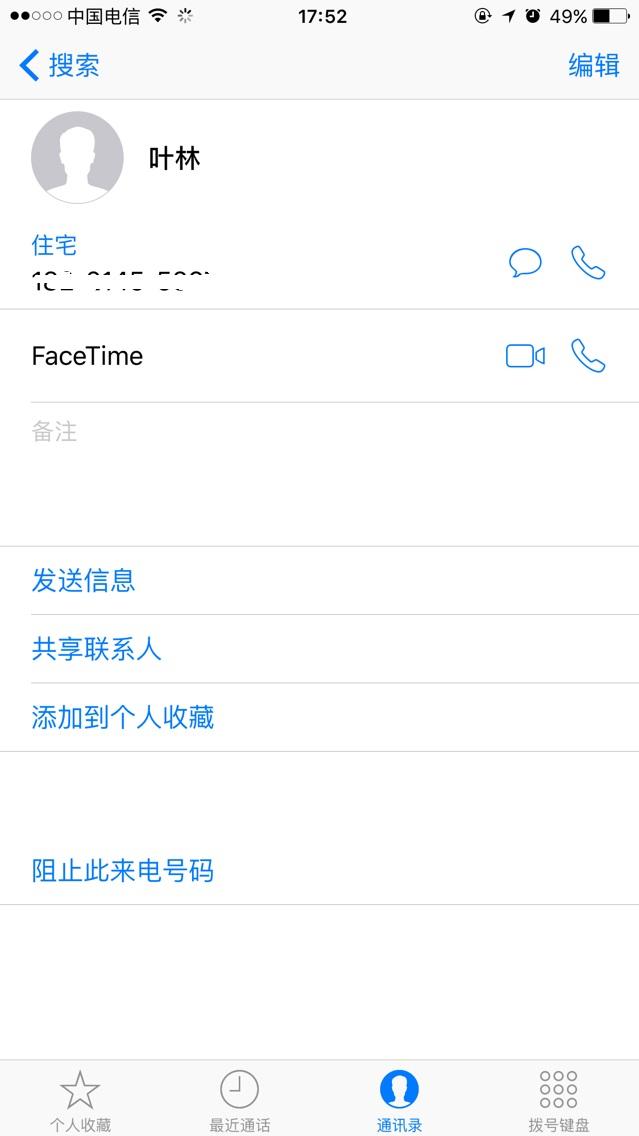This screenshot has height=1136, width=639.
Task: Open the 备注 notes field
Action: pos(319,470)
